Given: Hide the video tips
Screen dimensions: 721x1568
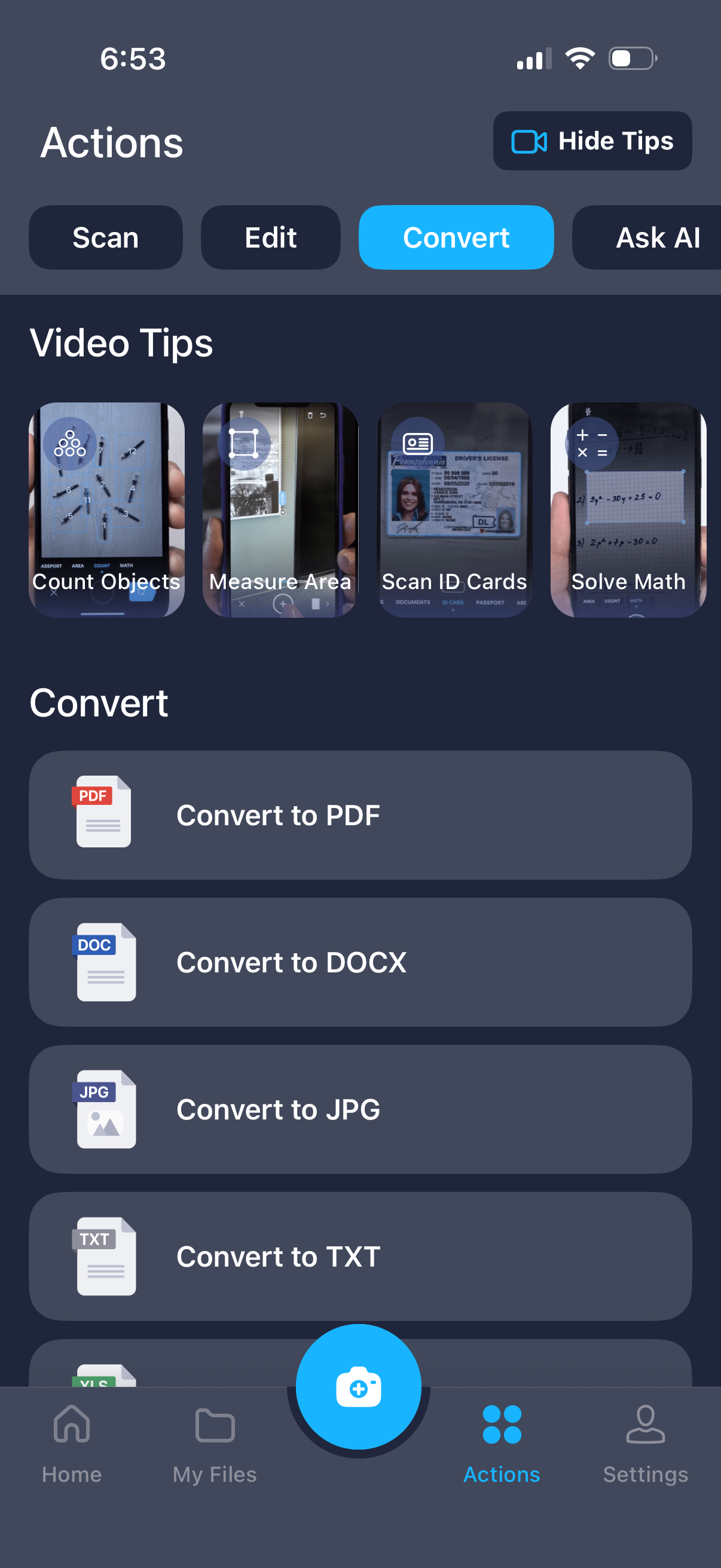Looking at the screenshot, I should pyautogui.click(x=592, y=141).
